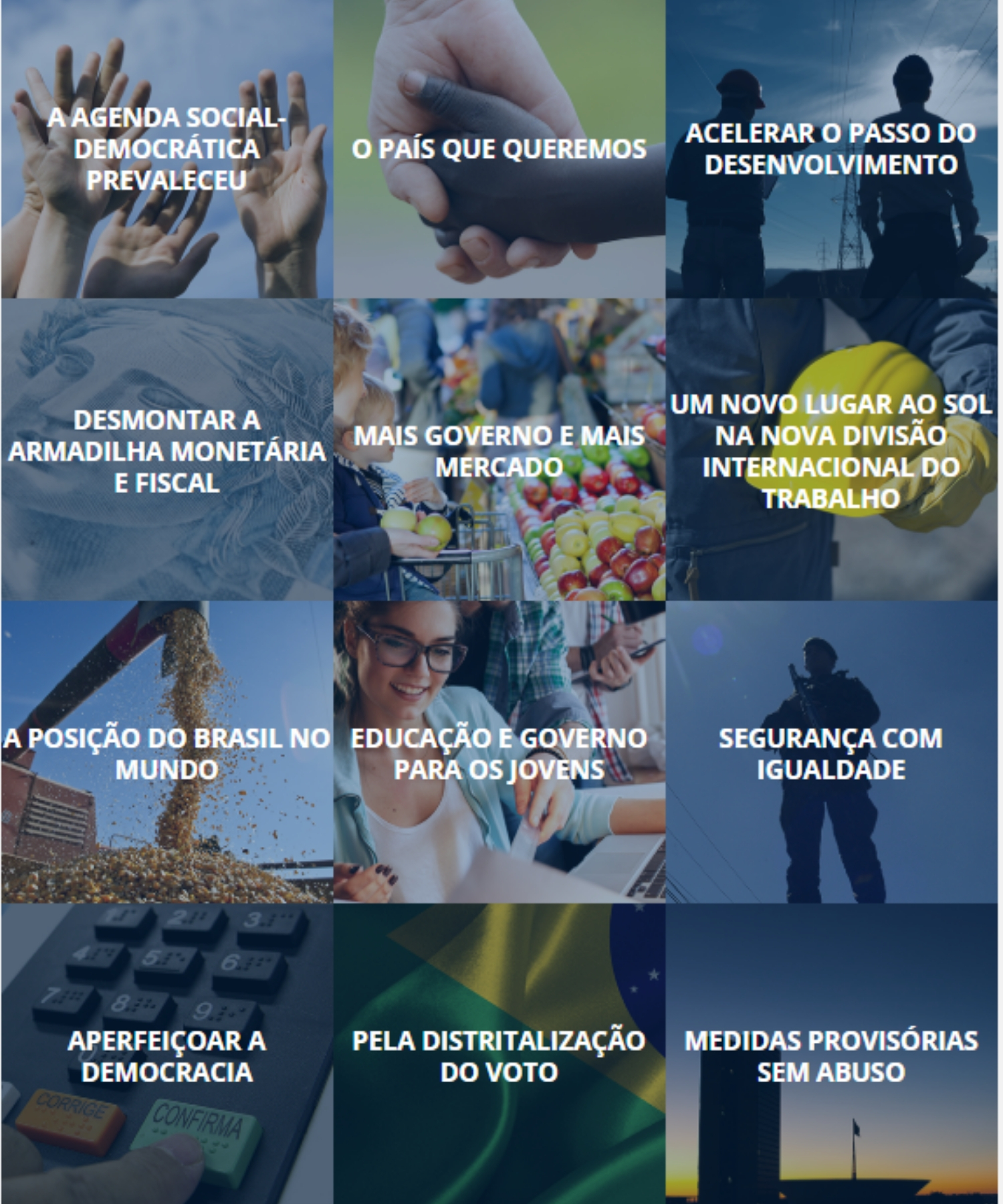
Task: Open 'Acelerar o Passo do Desenvolvimento' tile
Action: [x=831, y=148]
